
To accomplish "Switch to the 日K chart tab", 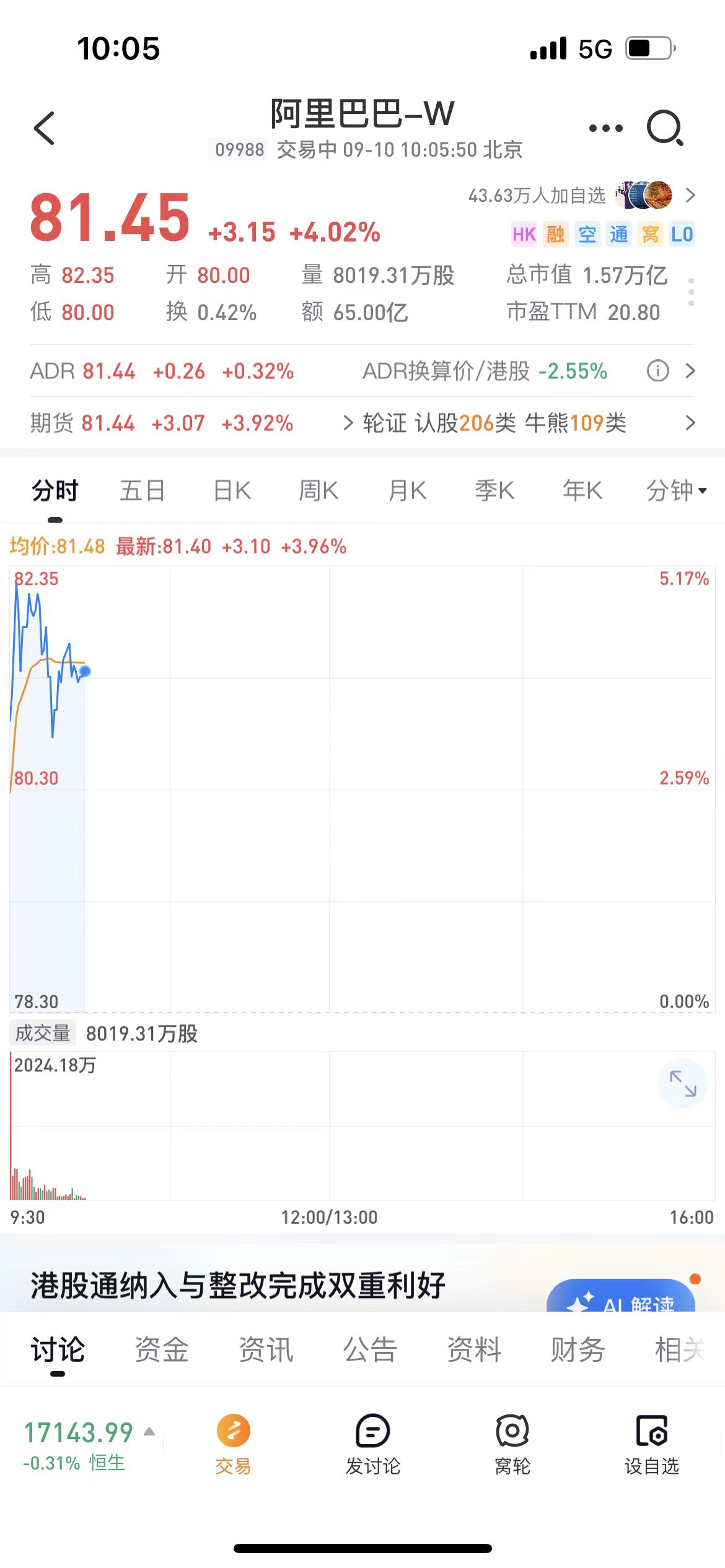I will (x=232, y=490).
